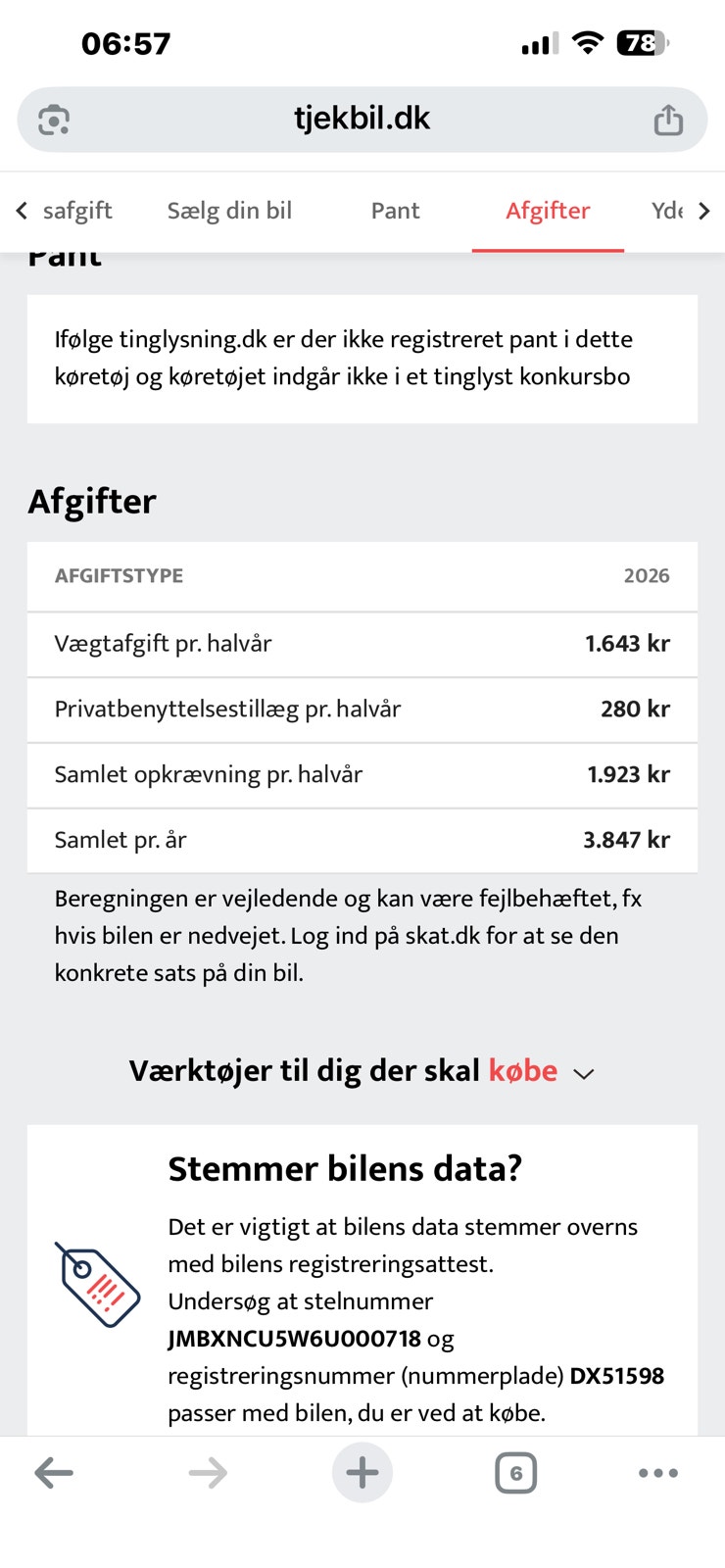Go to the safgift tab

tap(77, 211)
